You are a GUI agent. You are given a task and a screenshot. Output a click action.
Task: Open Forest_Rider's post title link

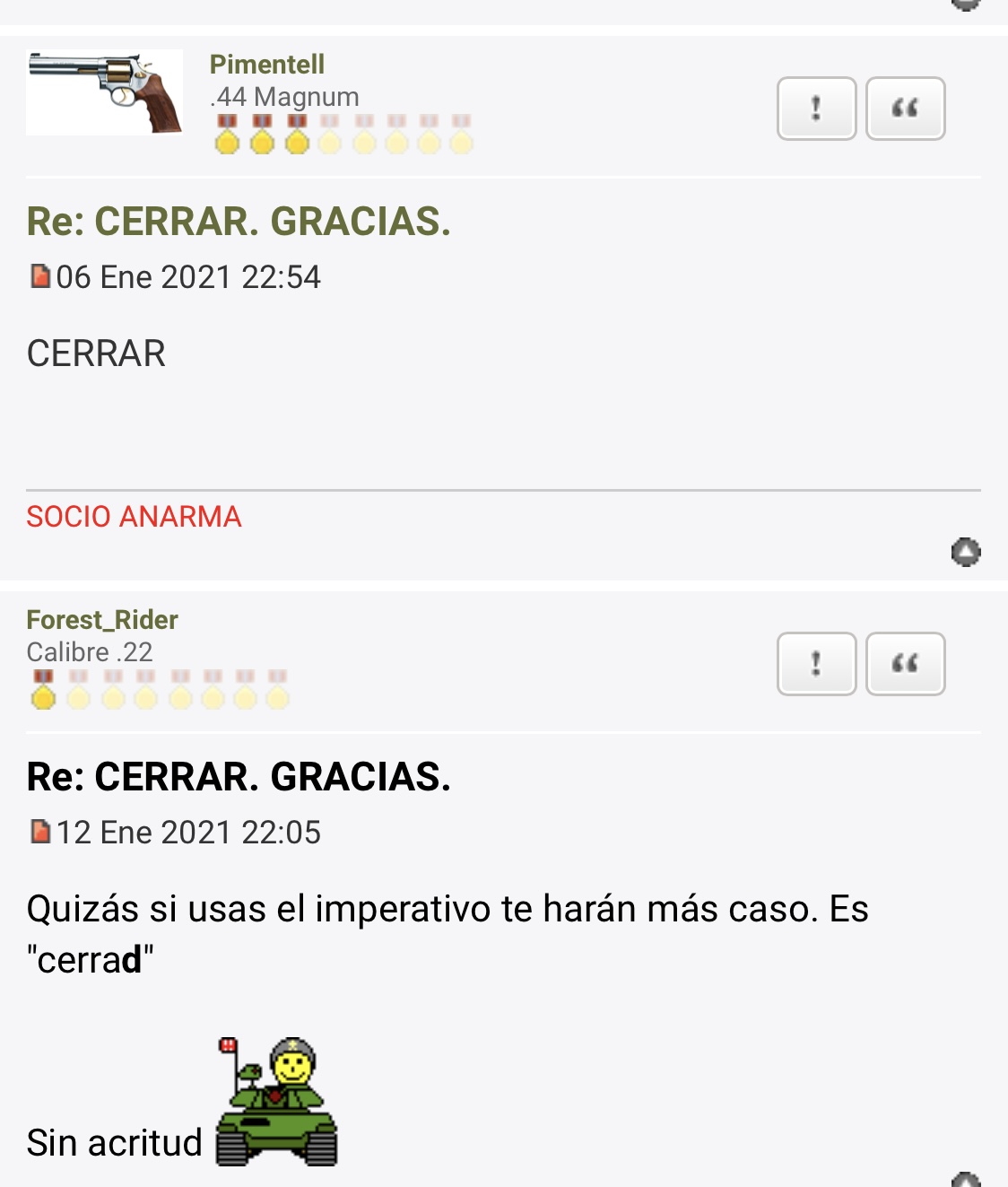point(239,777)
